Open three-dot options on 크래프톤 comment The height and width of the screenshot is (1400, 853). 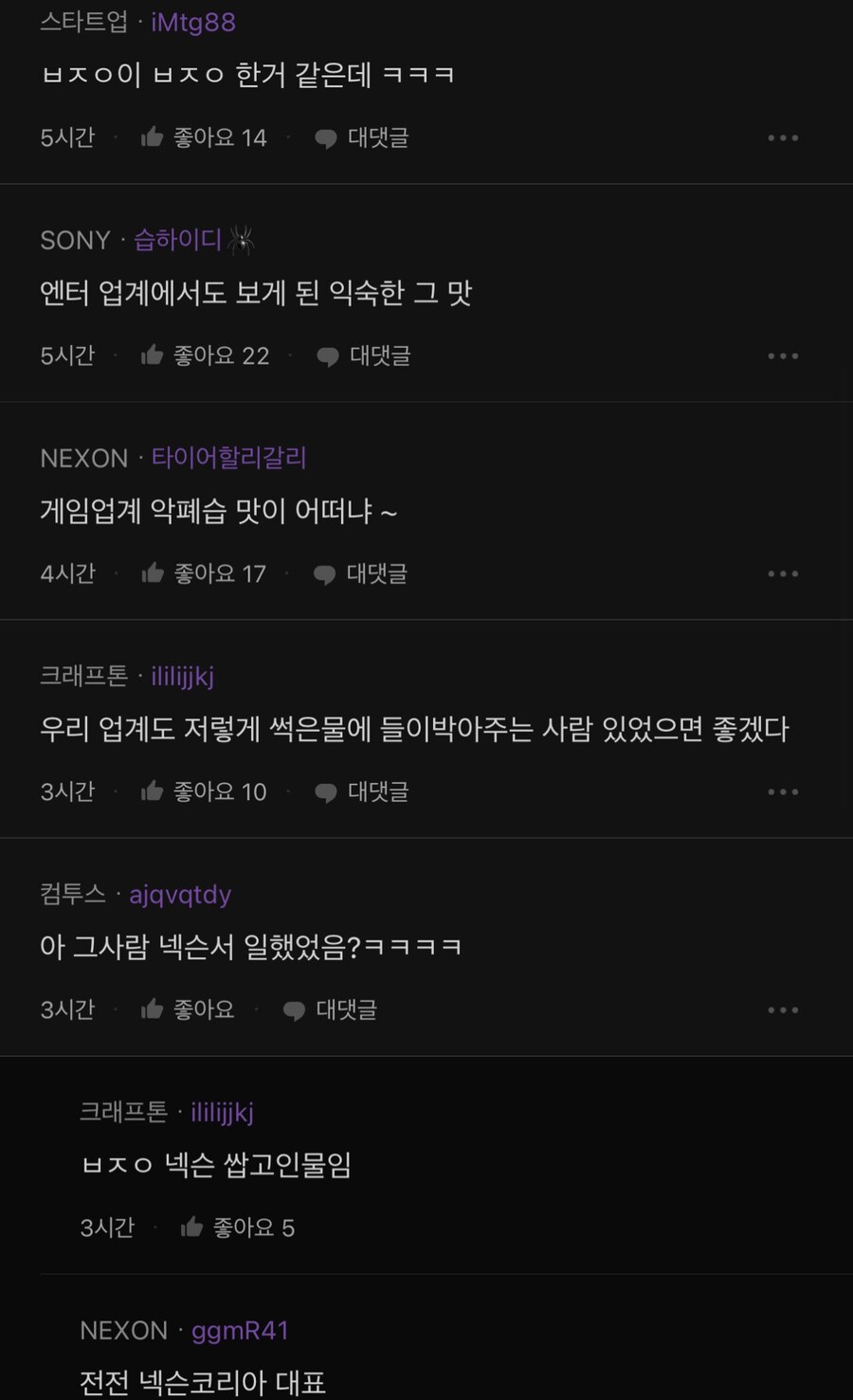783,791
